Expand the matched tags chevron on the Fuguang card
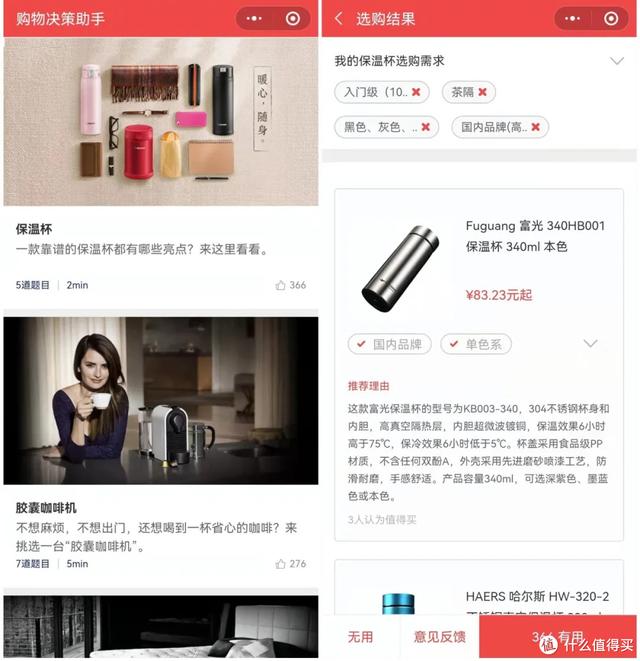This screenshot has width=640, height=661. 590,344
